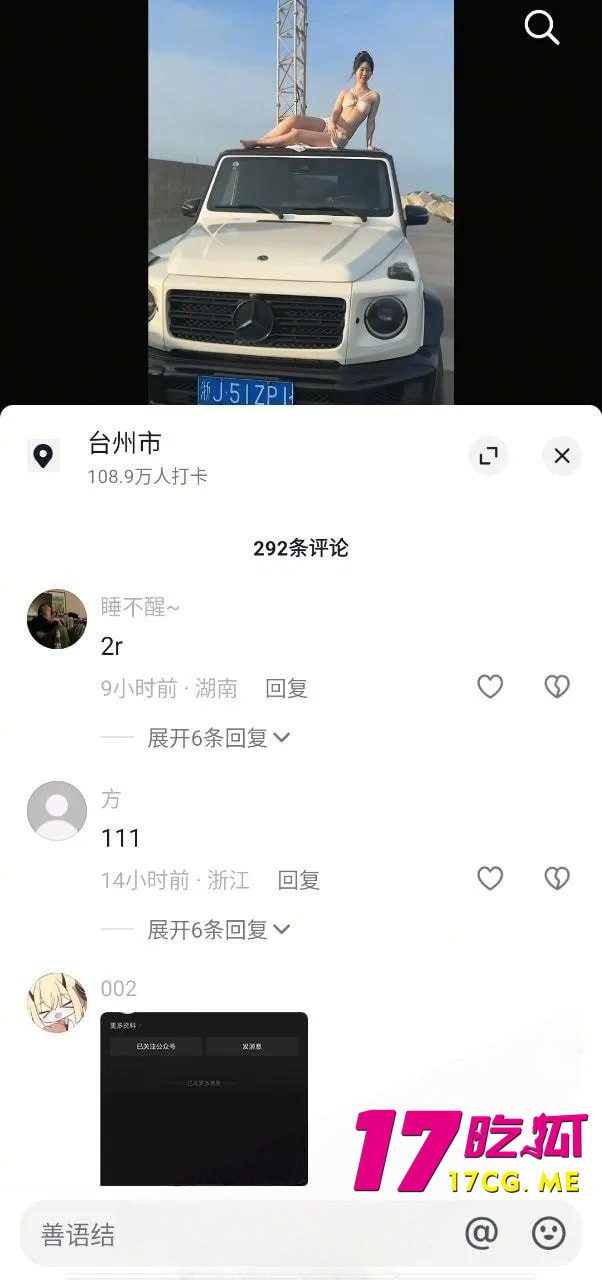The image size is (602, 1280).
Task: Like the comment by 睡不醒~
Action: [489, 686]
